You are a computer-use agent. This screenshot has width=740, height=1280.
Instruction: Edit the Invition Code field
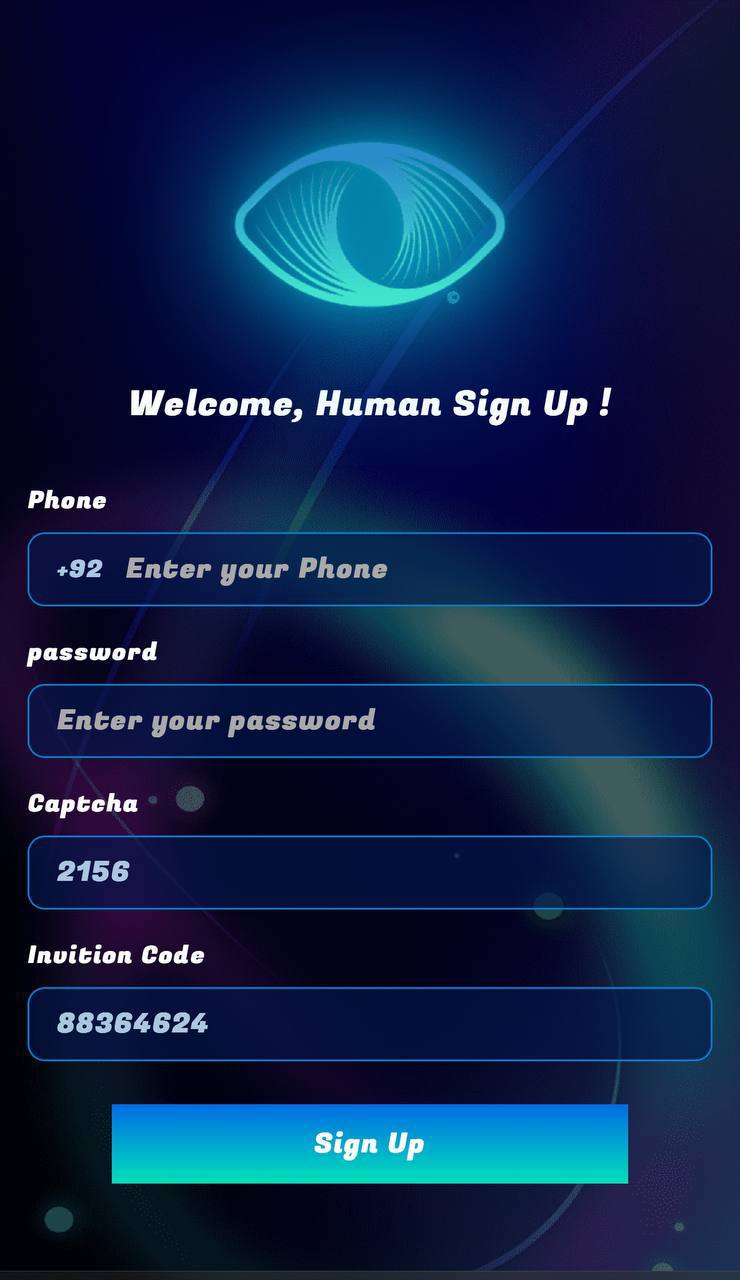pos(370,1024)
